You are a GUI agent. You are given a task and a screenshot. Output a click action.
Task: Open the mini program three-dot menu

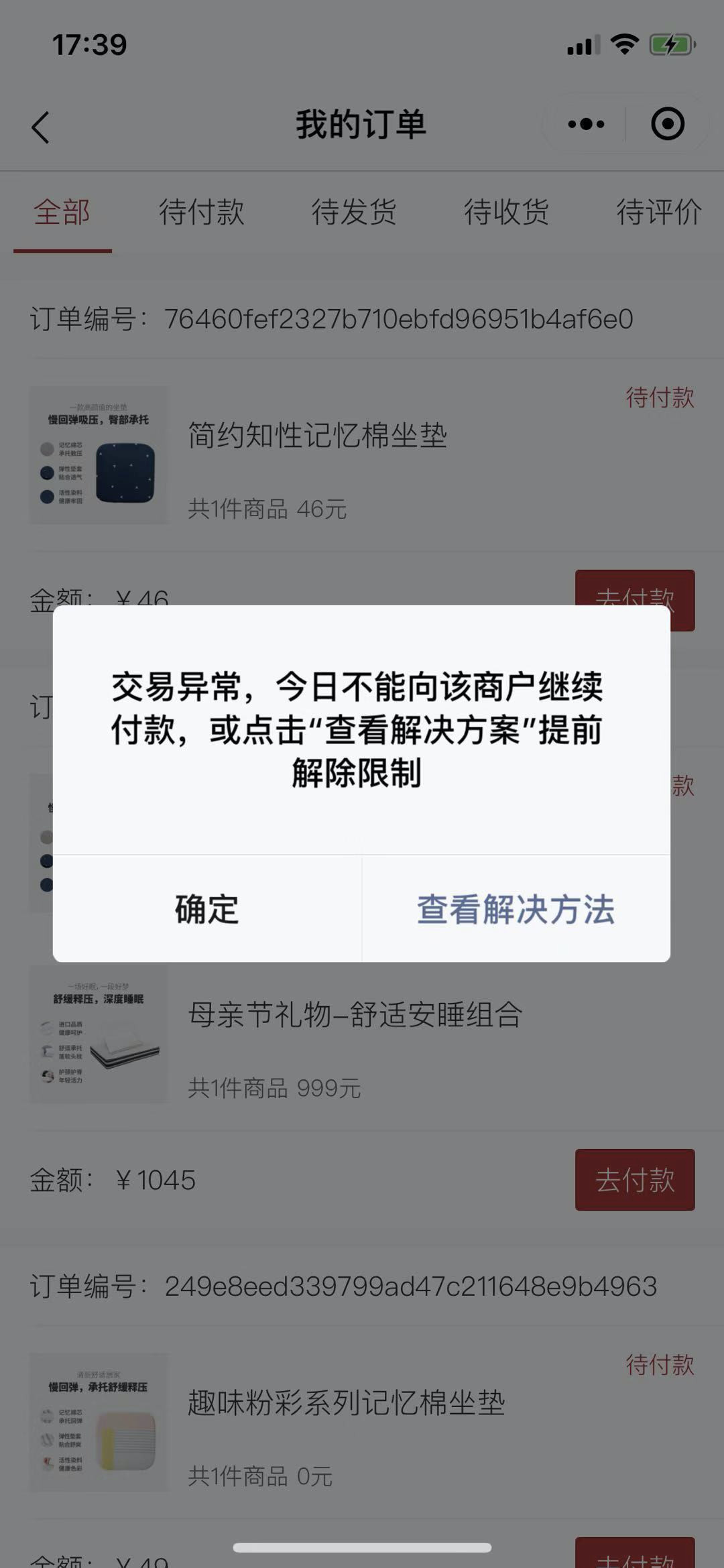tap(586, 125)
